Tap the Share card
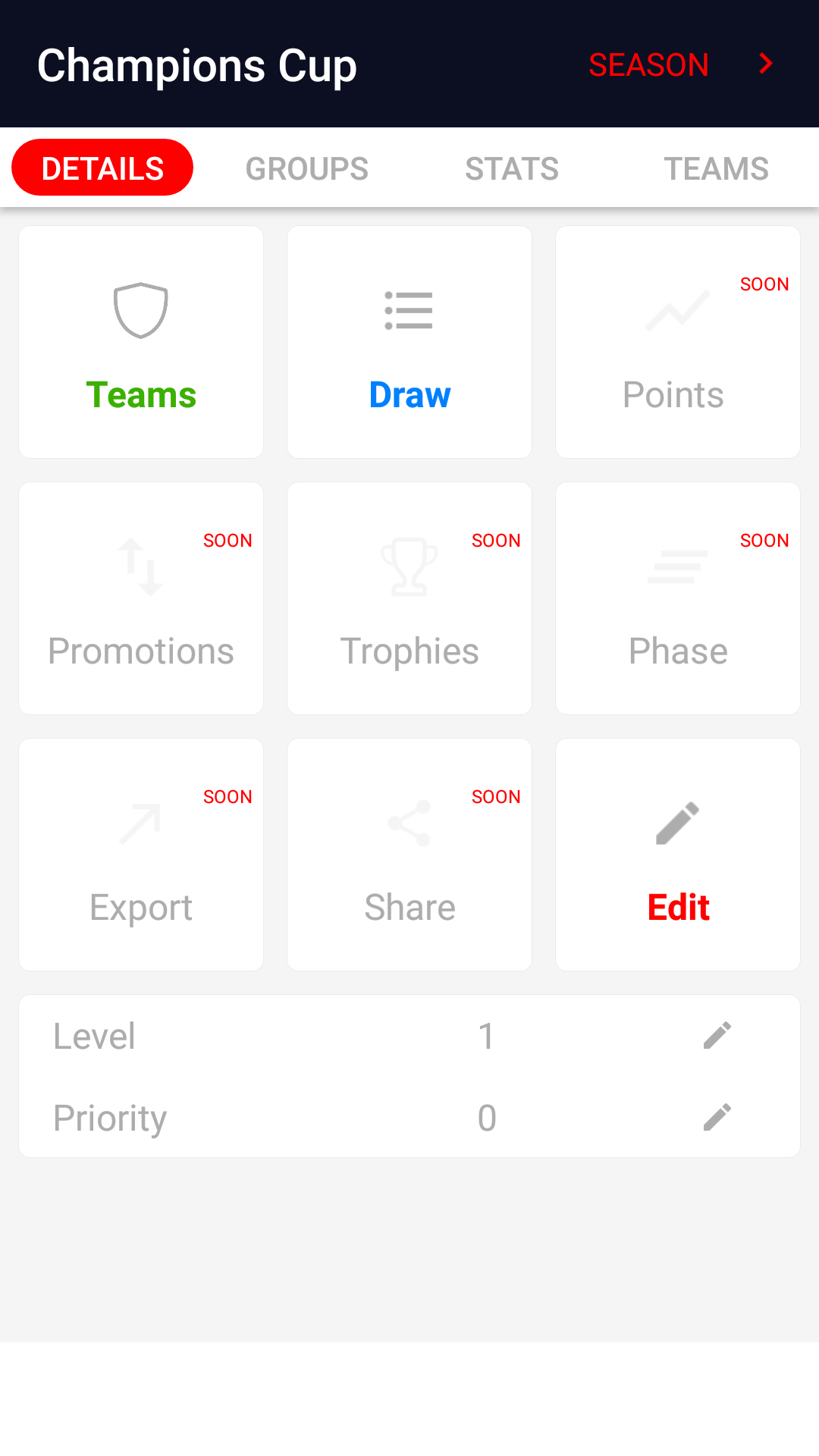The image size is (819, 1456). (409, 855)
